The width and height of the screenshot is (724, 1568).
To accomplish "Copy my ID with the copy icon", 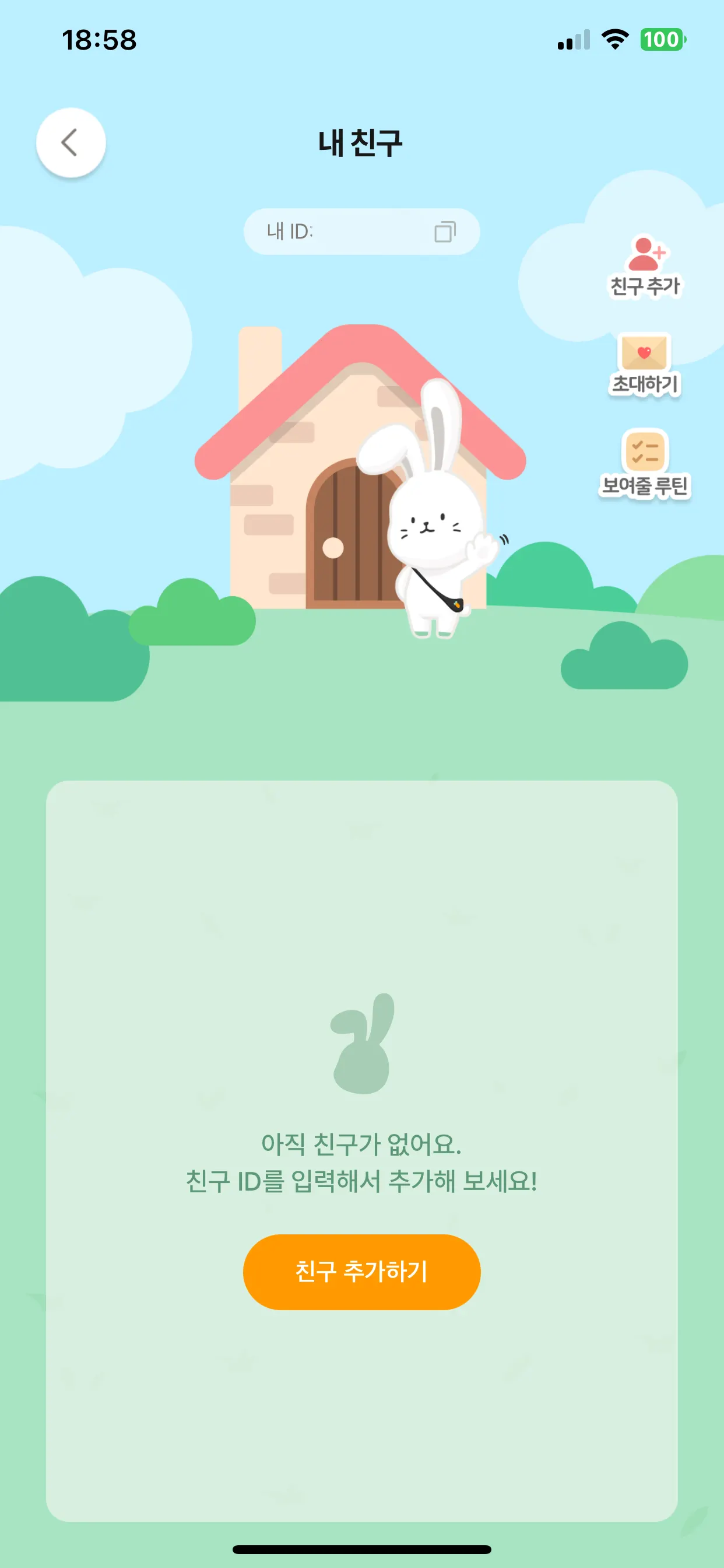I will 445,232.
